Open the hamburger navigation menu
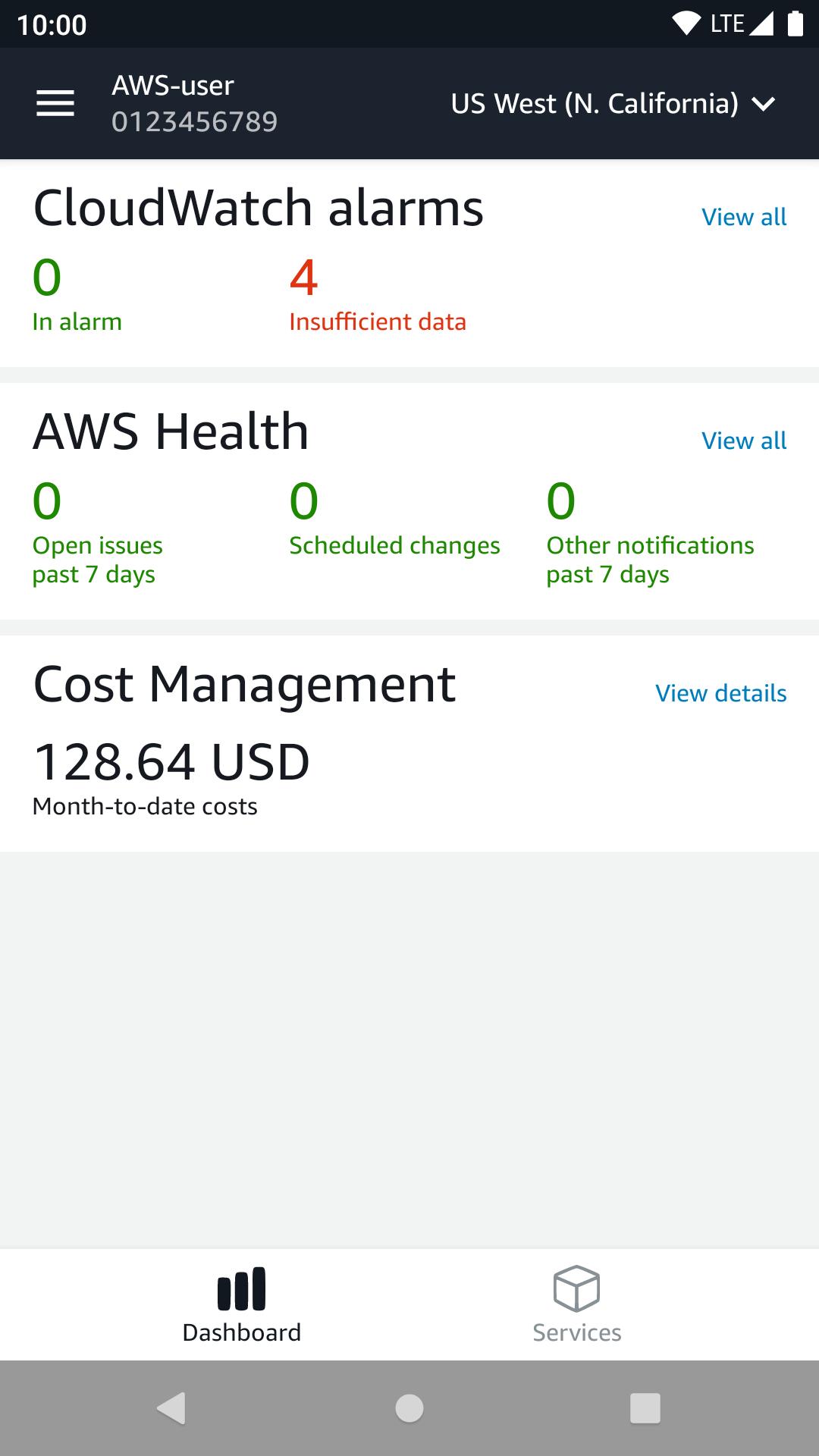This screenshot has width=819, height=1456. click(55, 103)
